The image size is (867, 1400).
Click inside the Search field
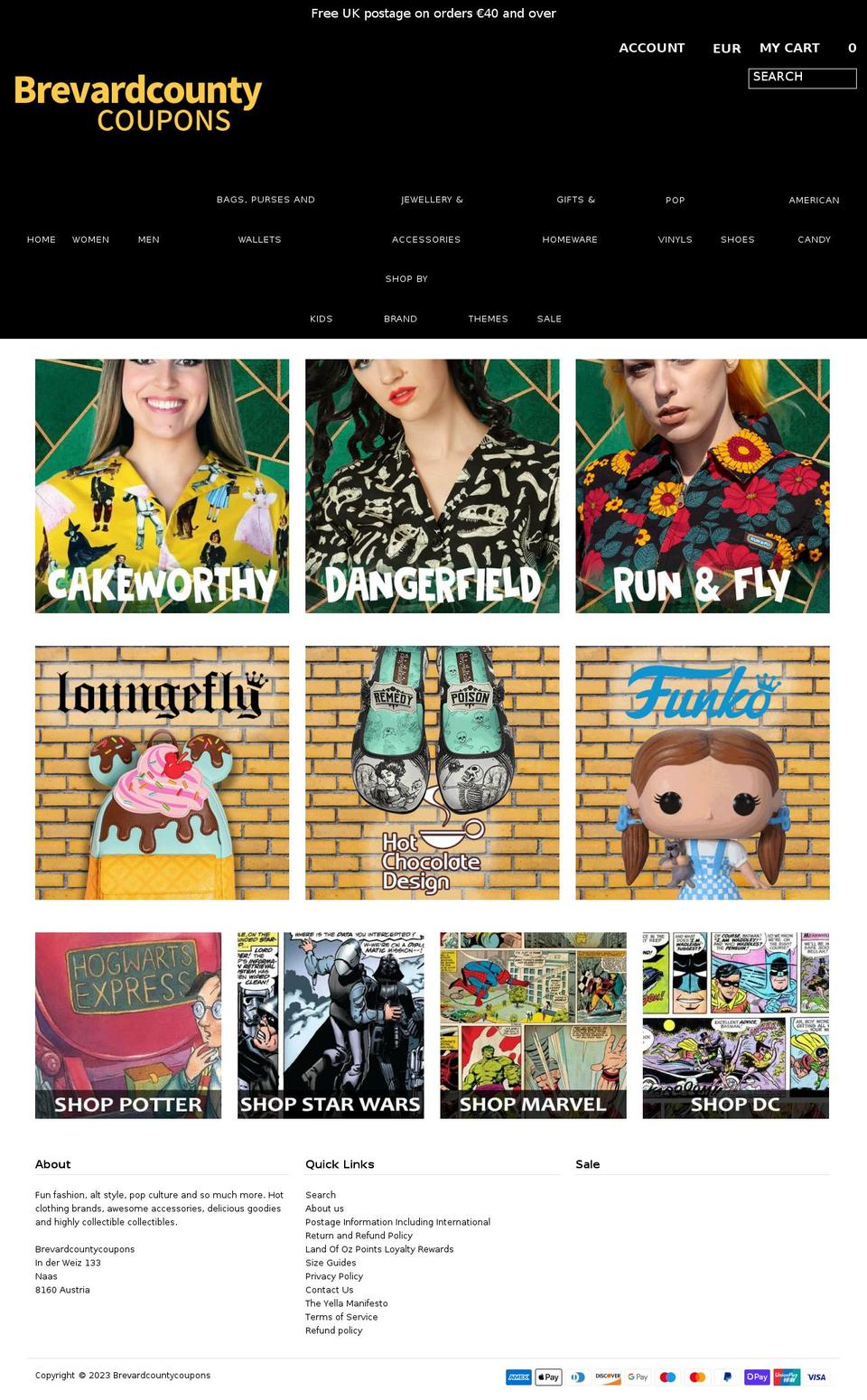[802, 78]
